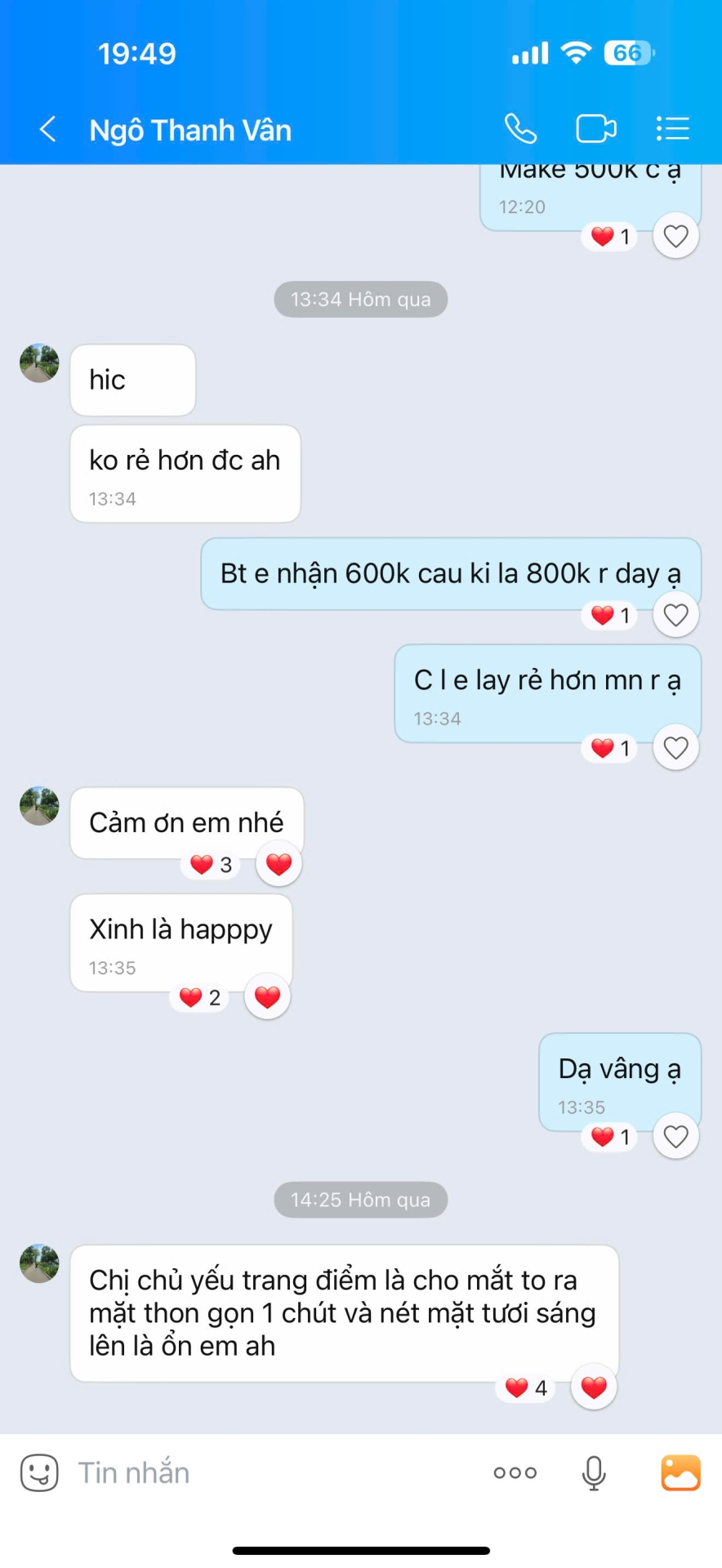Like the 'Bt e nhận 600k' message
This screenshot has width=722, height=1568.
coord(675,615)
